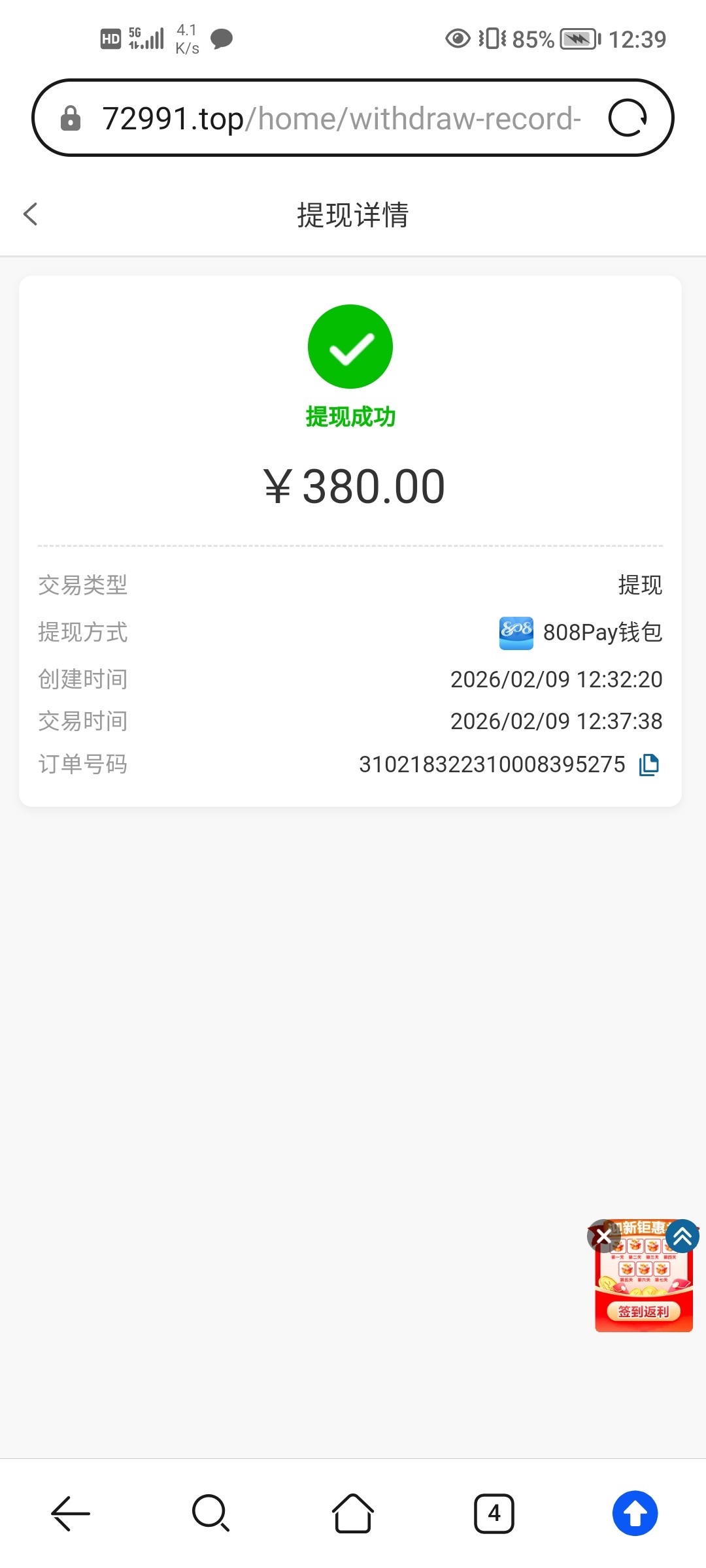Tap the blue upload arrow button
Viewport: 706px width, 1568px height.
coord(635,1513)
